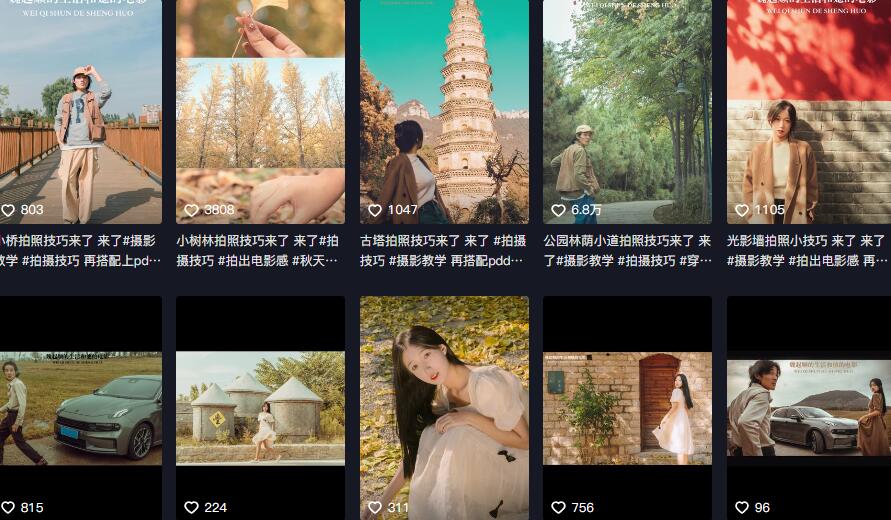Open the small forest photo tips video

click(260, 110)
